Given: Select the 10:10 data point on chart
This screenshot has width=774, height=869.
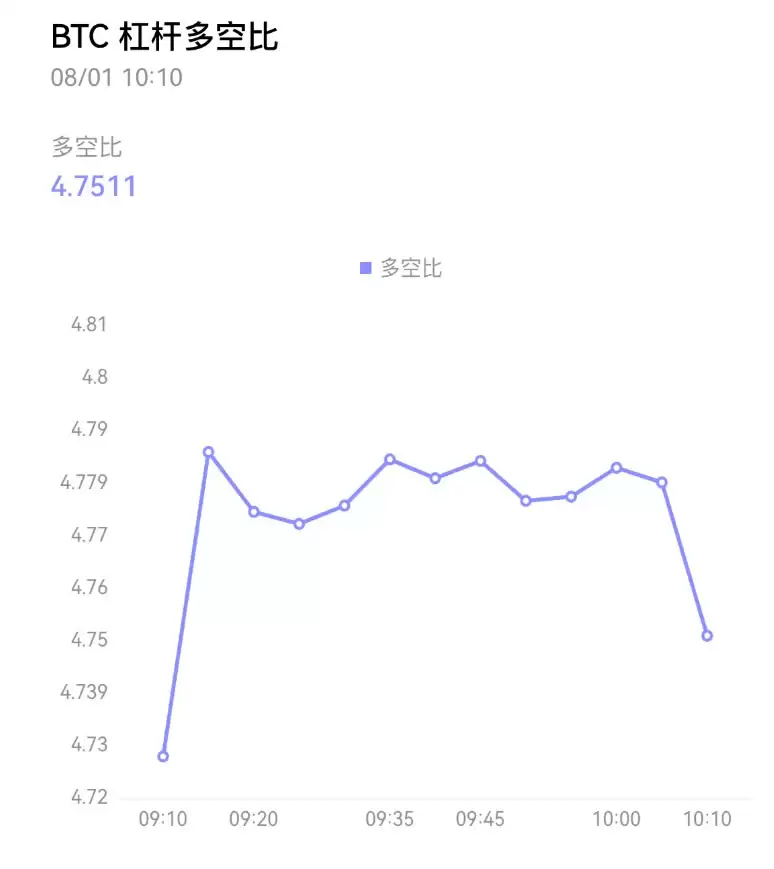Looking at the screenshot, I should pos(707,636).
